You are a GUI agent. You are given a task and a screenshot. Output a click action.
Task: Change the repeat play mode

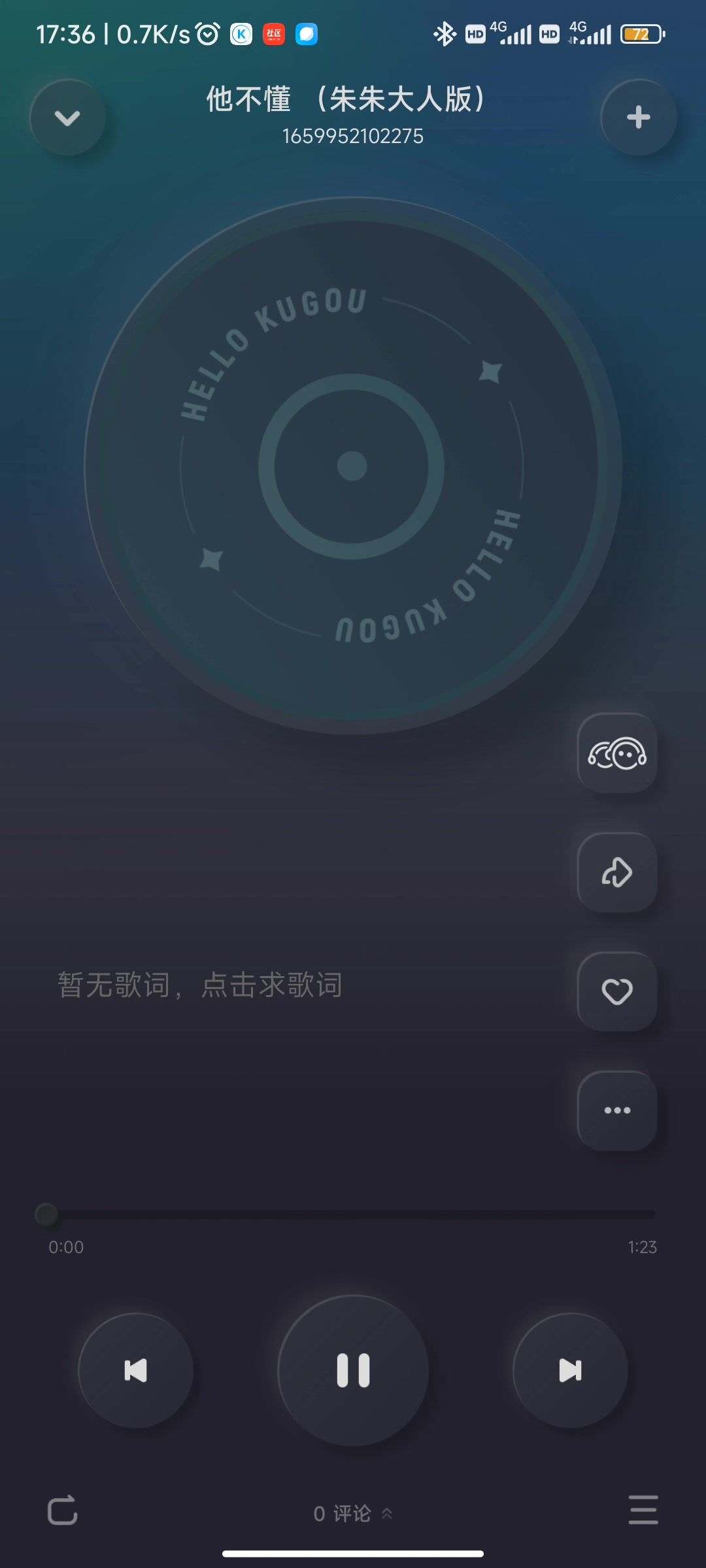tap(63, 1511)
